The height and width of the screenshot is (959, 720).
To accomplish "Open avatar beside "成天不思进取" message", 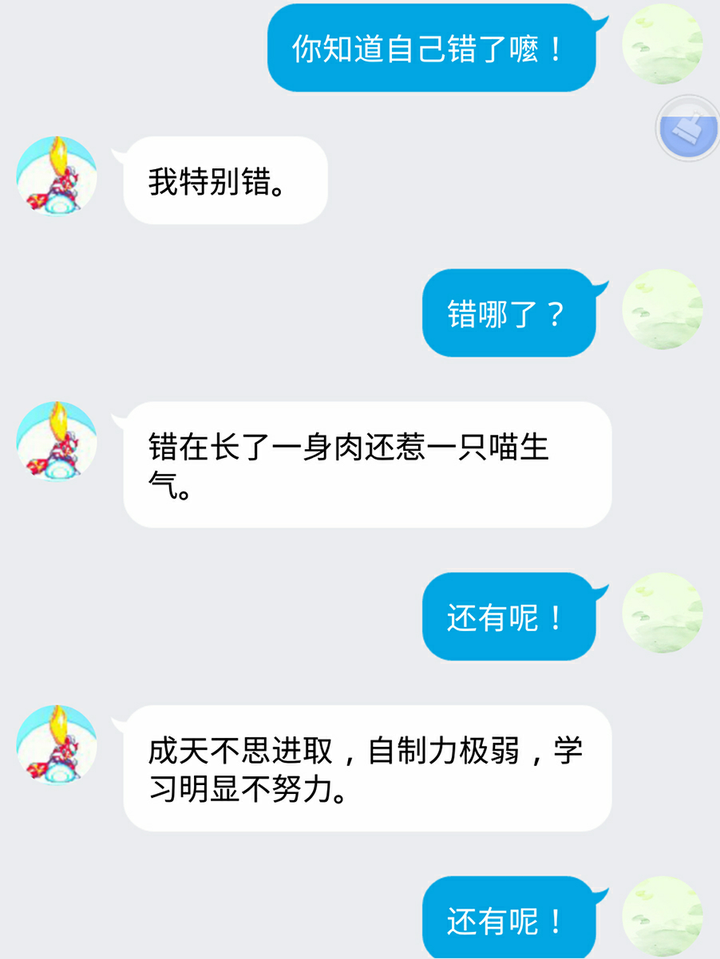I will tap(57, 745).
